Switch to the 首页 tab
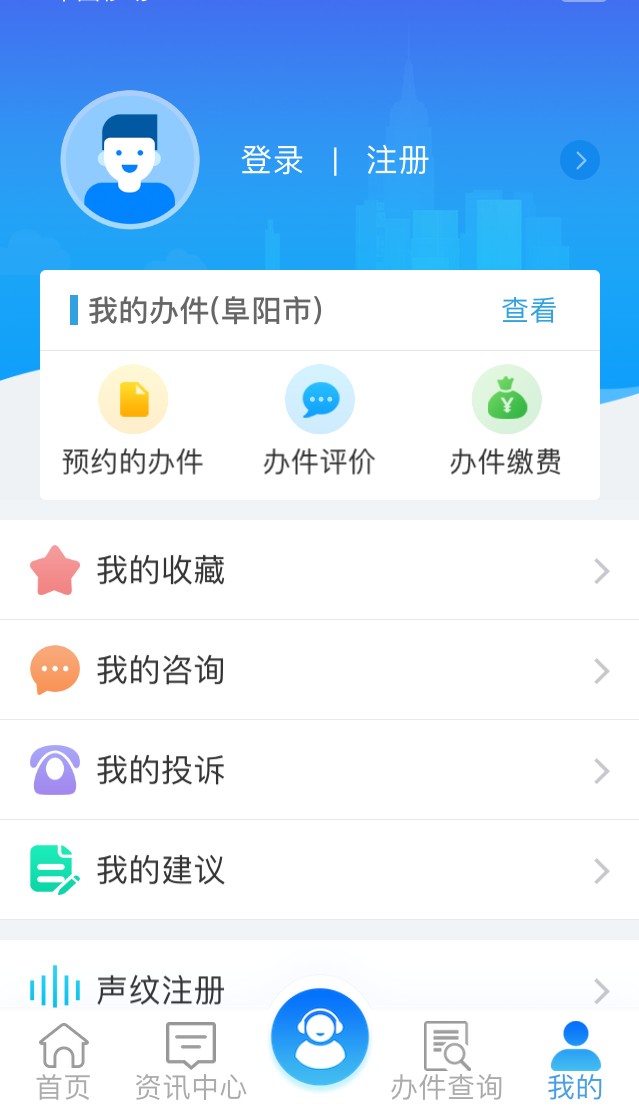The height and width of the screenshot is (1106, 639). (63, 1061)
